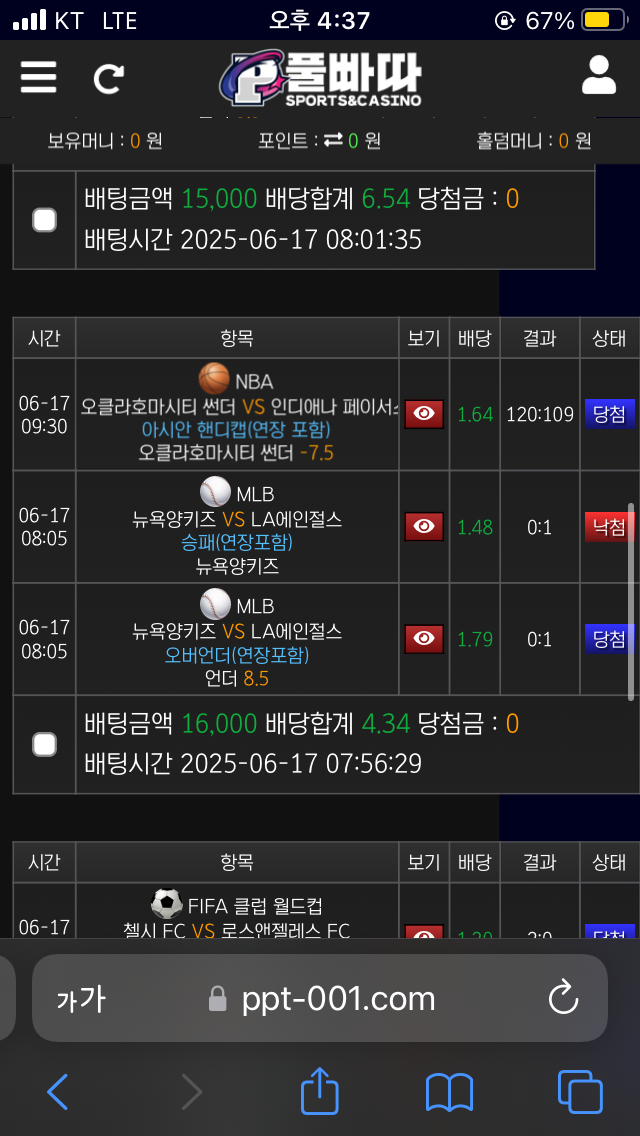Select the 16,000 bet slip checkbox
The image size is (640, 1136).
44,744
